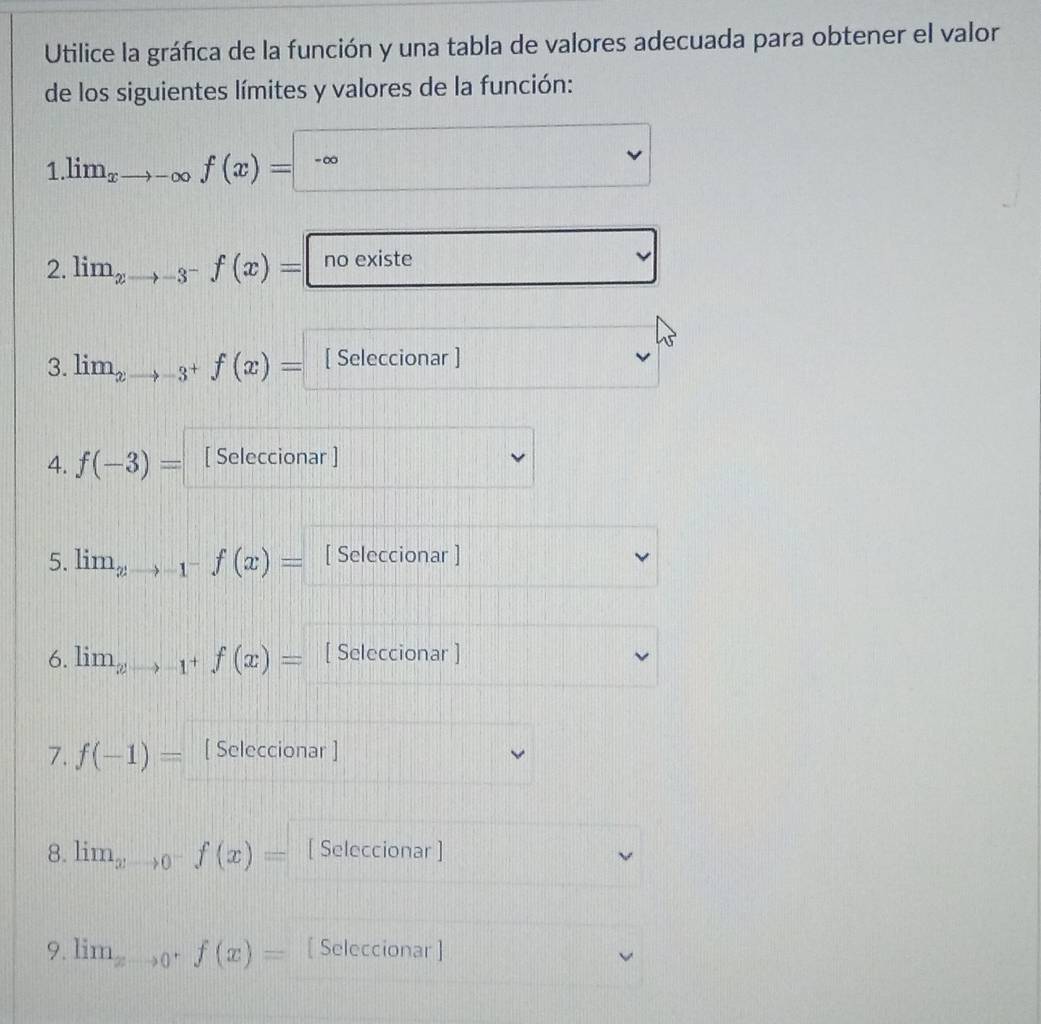Select answer for limit 3 as x→-3⁺

pyautogui.click(x=482, y=357)
